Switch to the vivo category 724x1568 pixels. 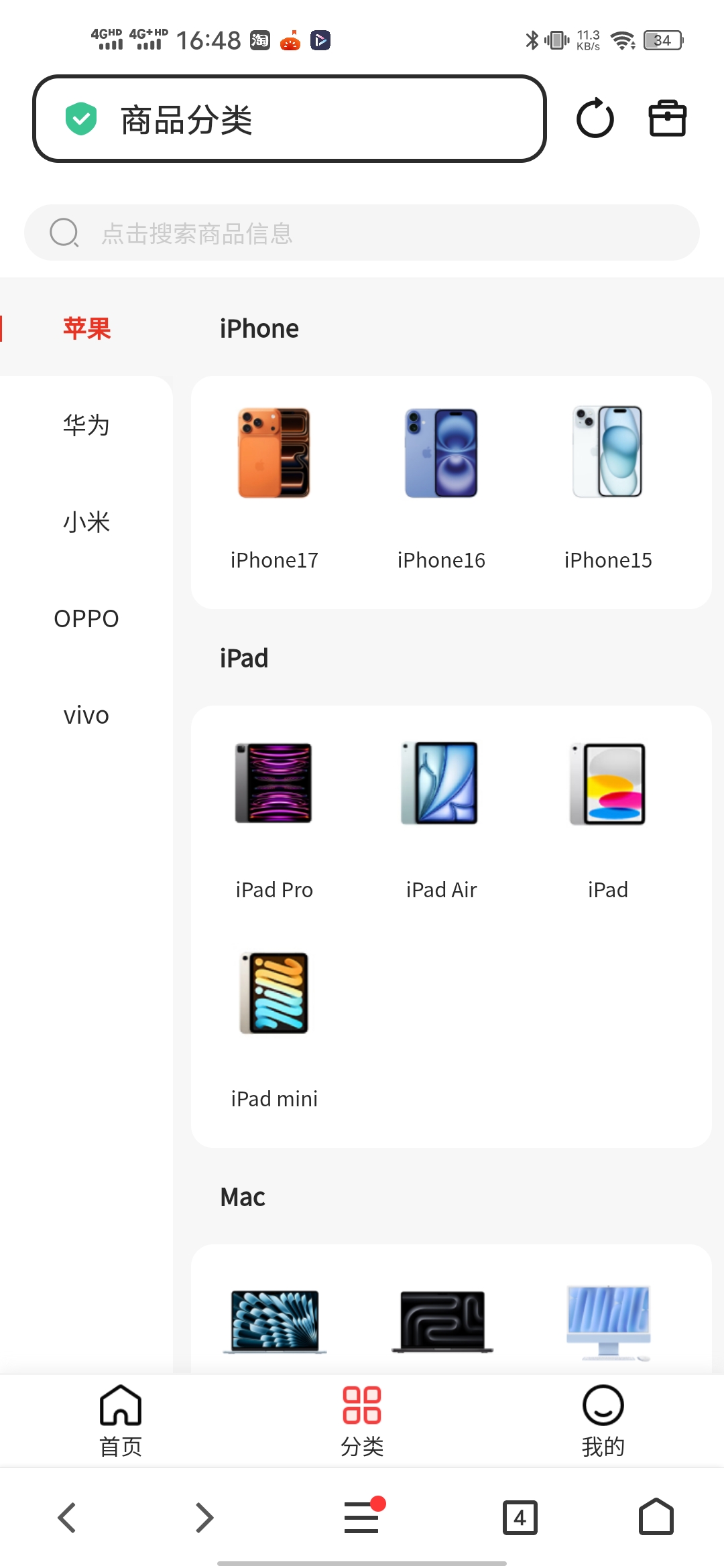(86, 715)
